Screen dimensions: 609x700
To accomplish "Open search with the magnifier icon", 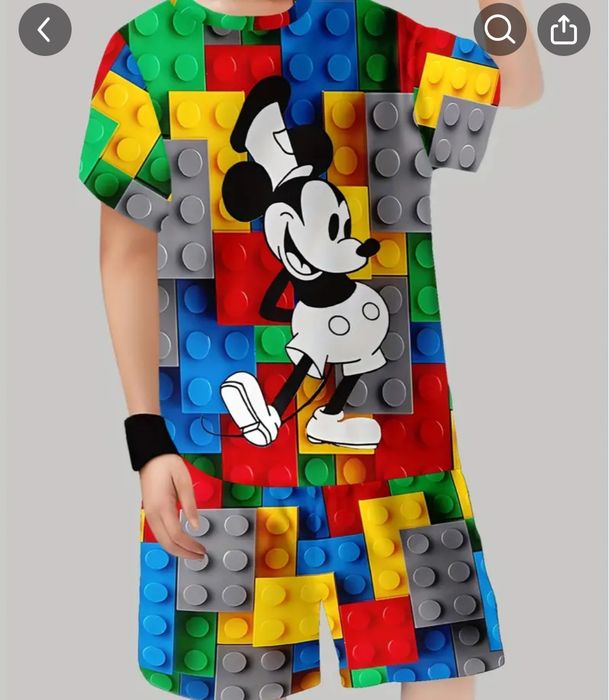I will pyautogui.click(x=499, y=30).
